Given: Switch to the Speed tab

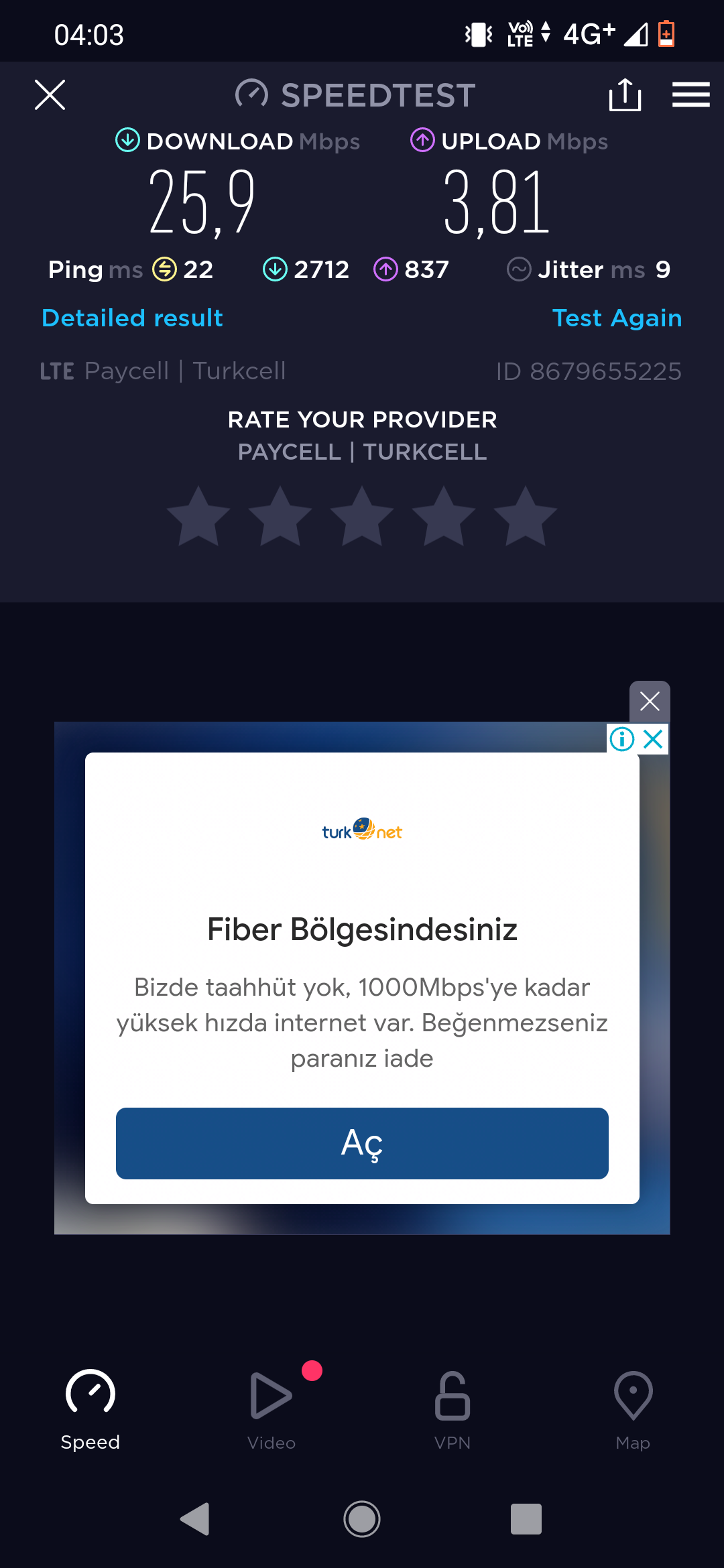Looking at the screenshot, I should [x=90, y=1409].
